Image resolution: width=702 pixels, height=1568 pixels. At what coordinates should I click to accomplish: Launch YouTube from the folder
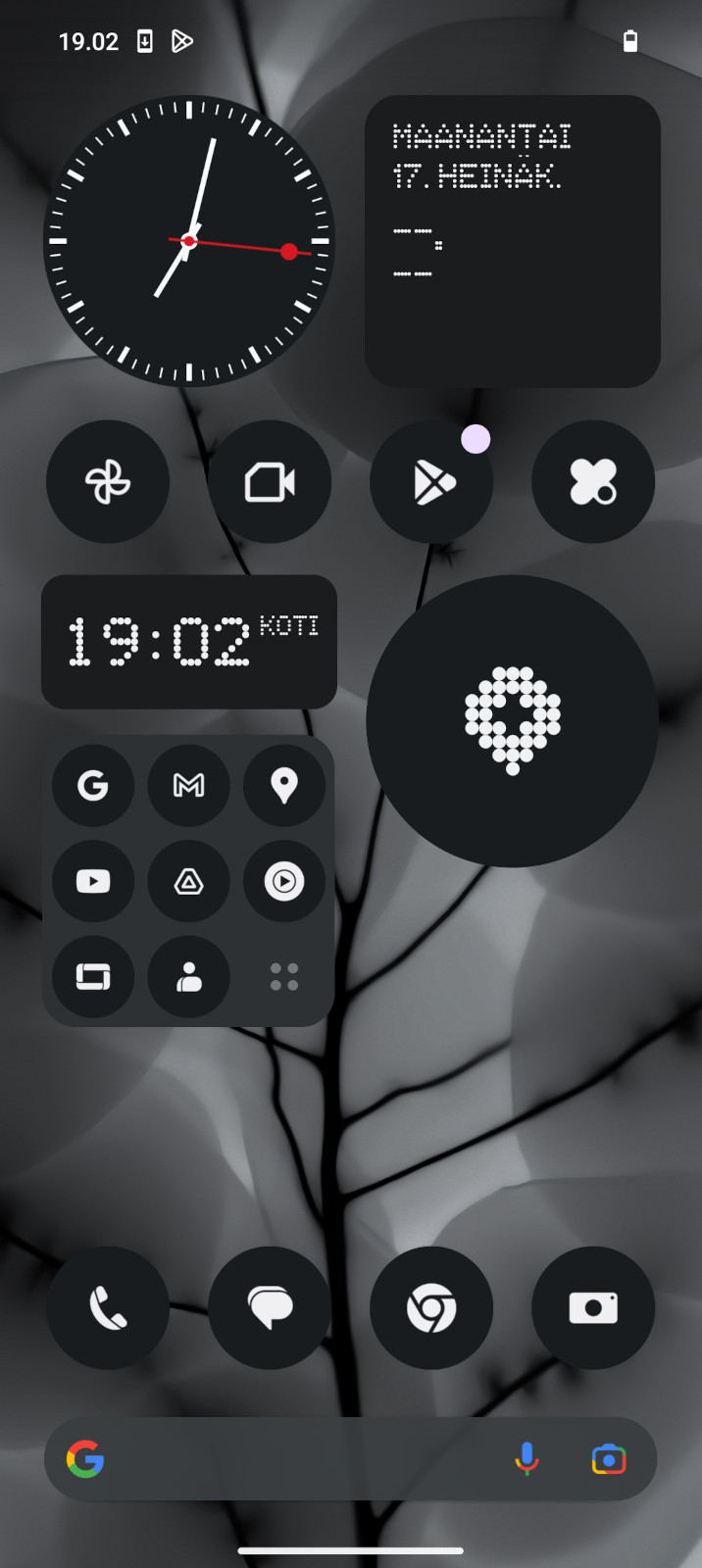click(x=93, y=881)
